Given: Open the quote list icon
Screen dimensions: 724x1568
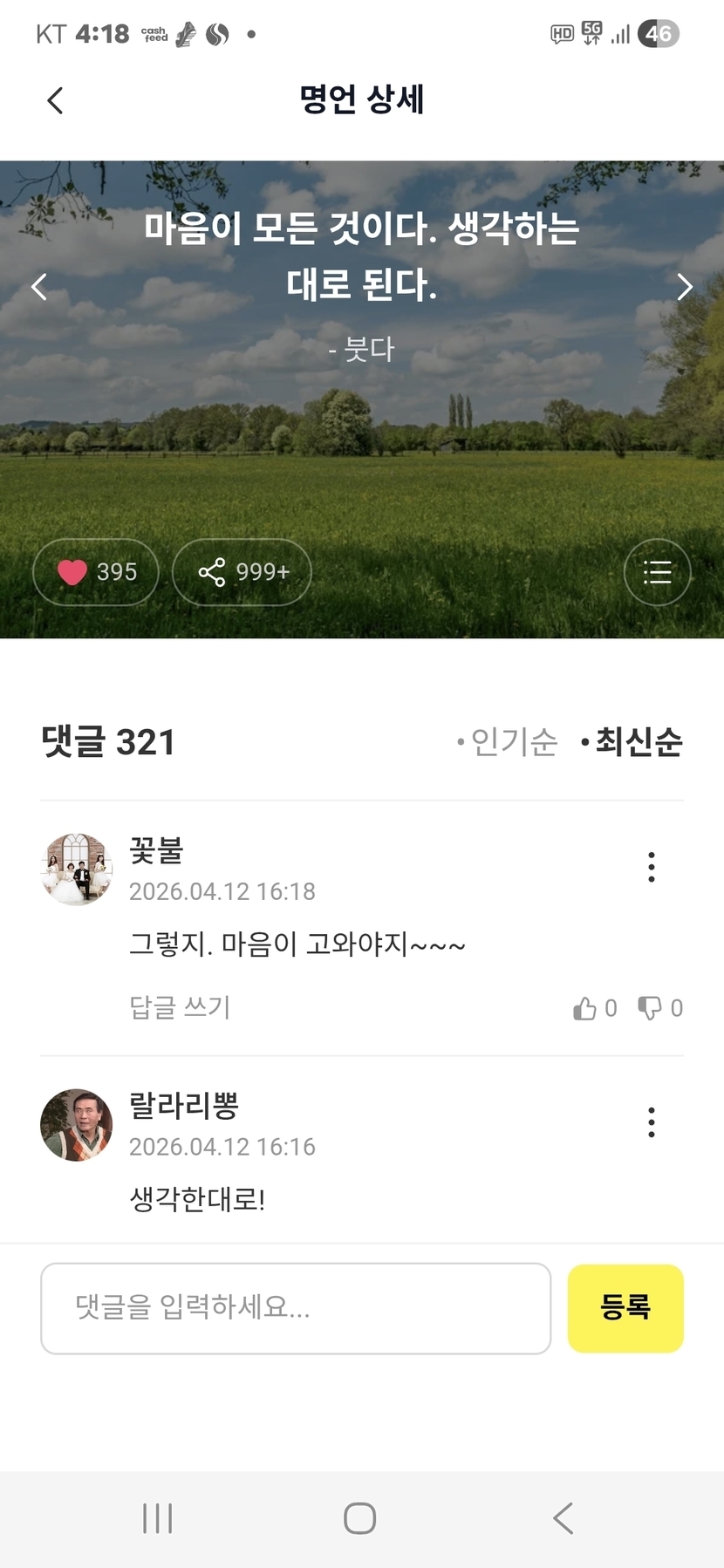Looking at the screenshot, I should pos(657,572).
